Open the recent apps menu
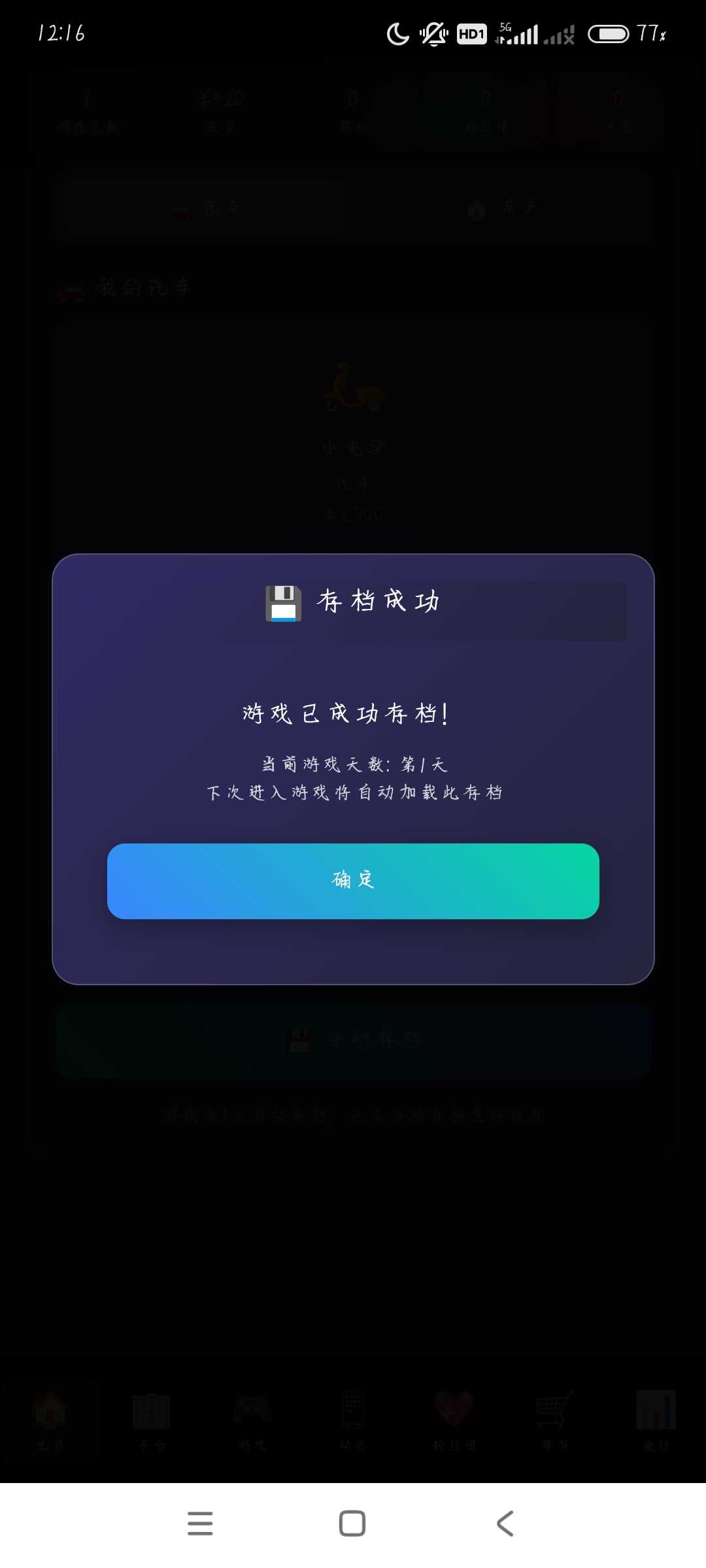The image size is (706, 1568). [x=200, y=1524]
